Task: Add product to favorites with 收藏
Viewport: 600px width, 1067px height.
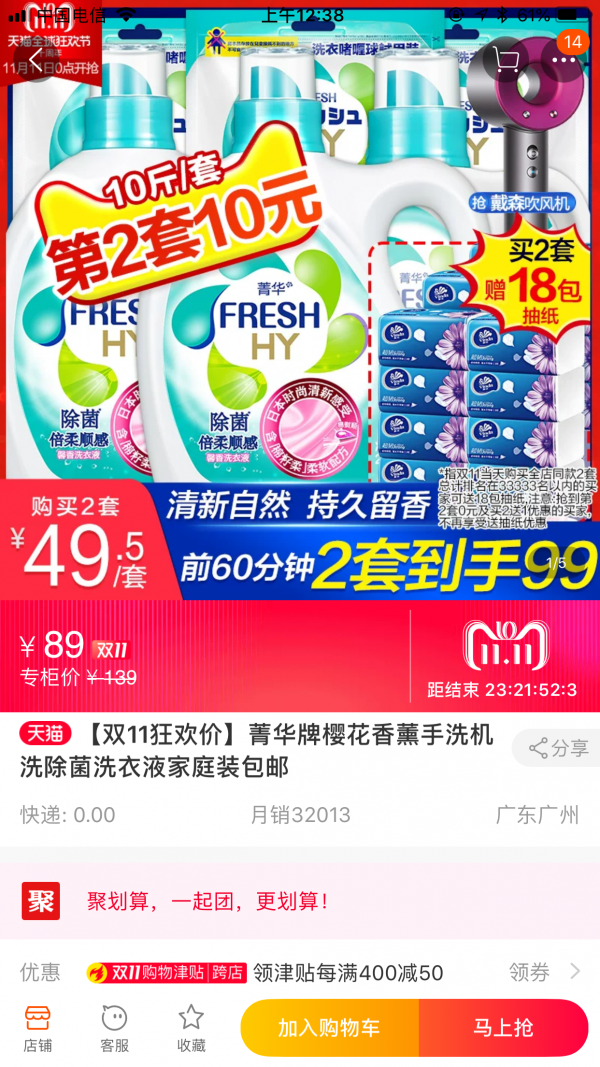Action: pos(191,1028)
